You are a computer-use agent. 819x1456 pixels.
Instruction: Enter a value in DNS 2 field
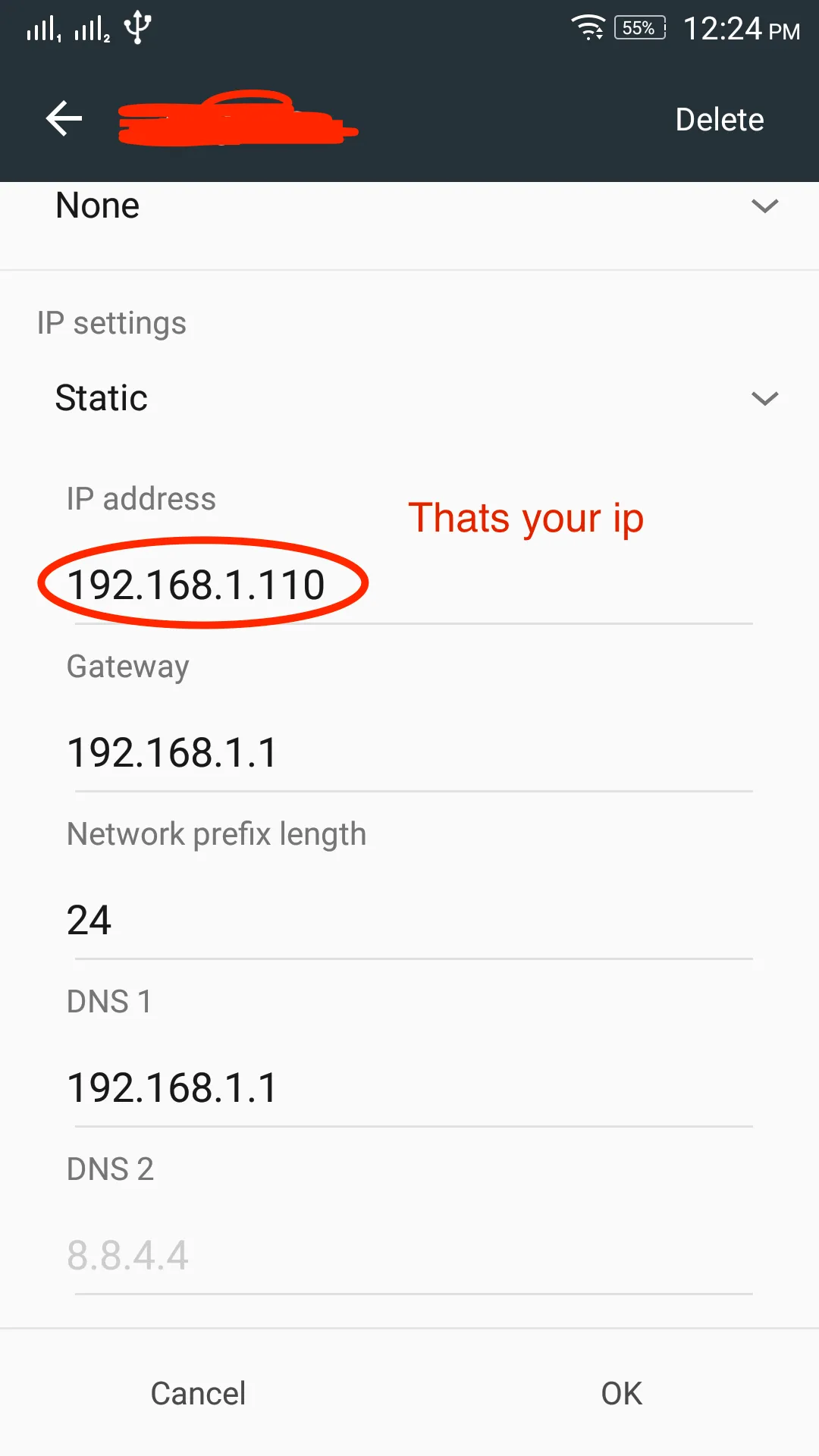point(409,1256)
